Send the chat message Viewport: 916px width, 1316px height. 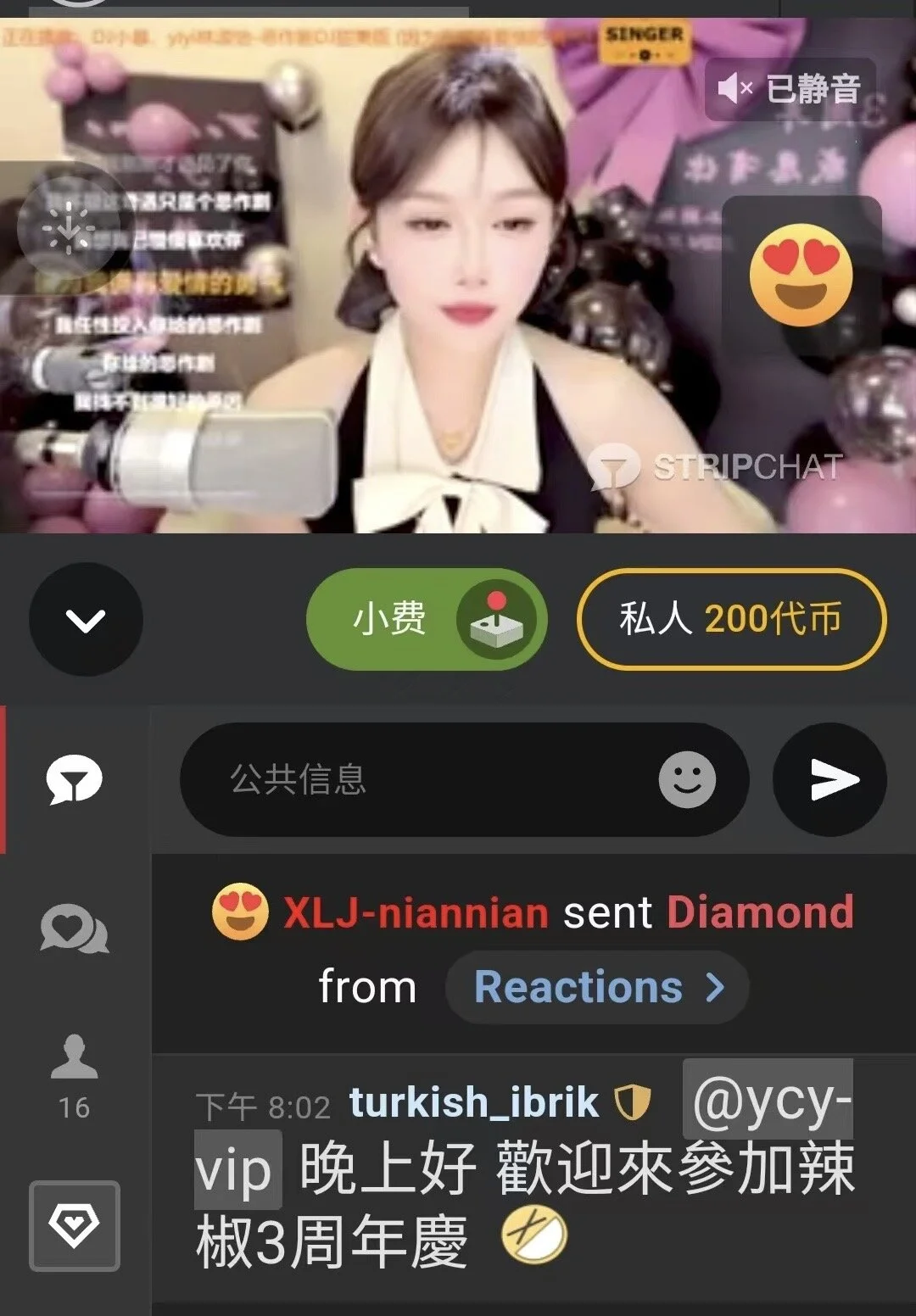(x=829, y=779)
